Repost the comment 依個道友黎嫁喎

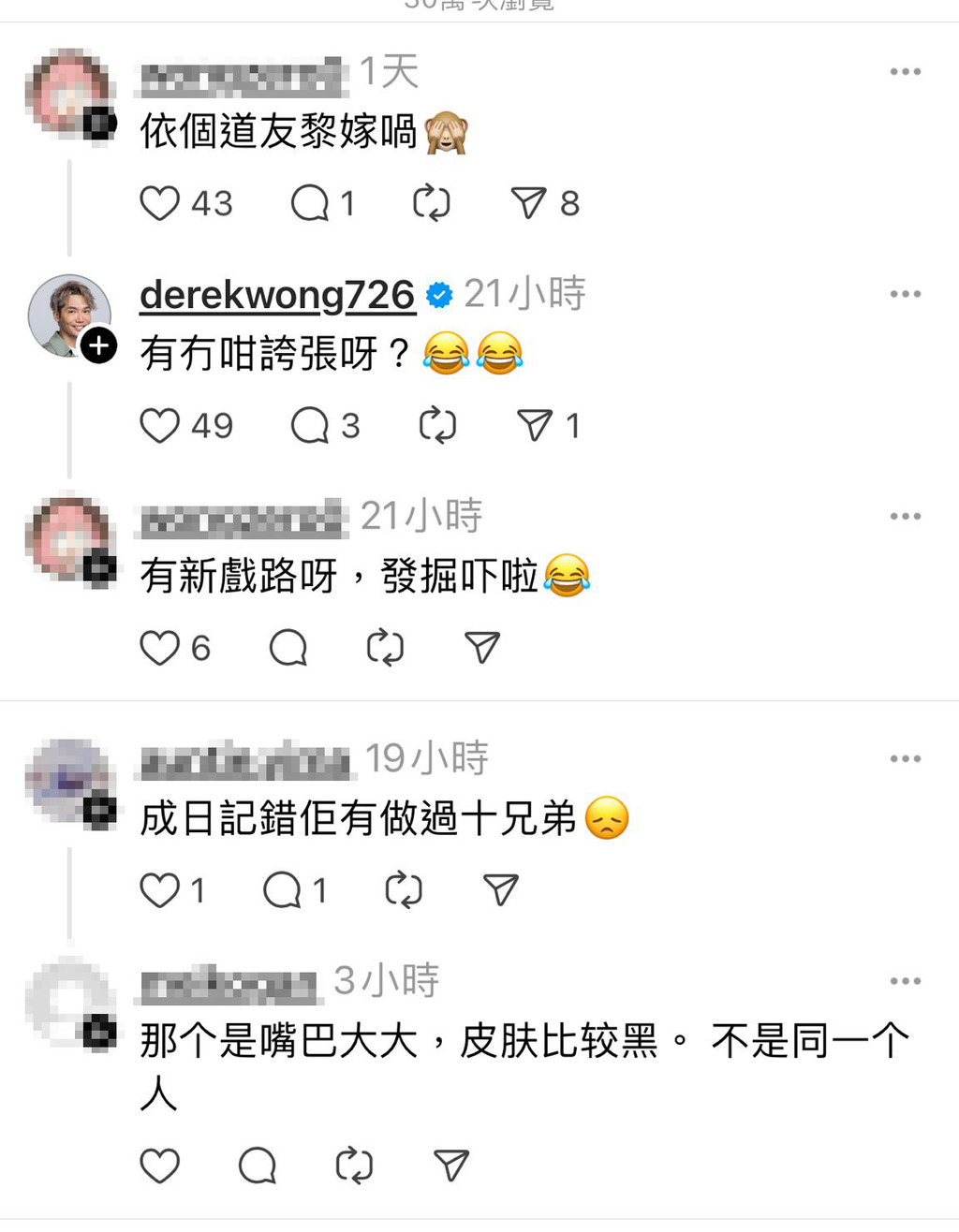tap(432, 203)
